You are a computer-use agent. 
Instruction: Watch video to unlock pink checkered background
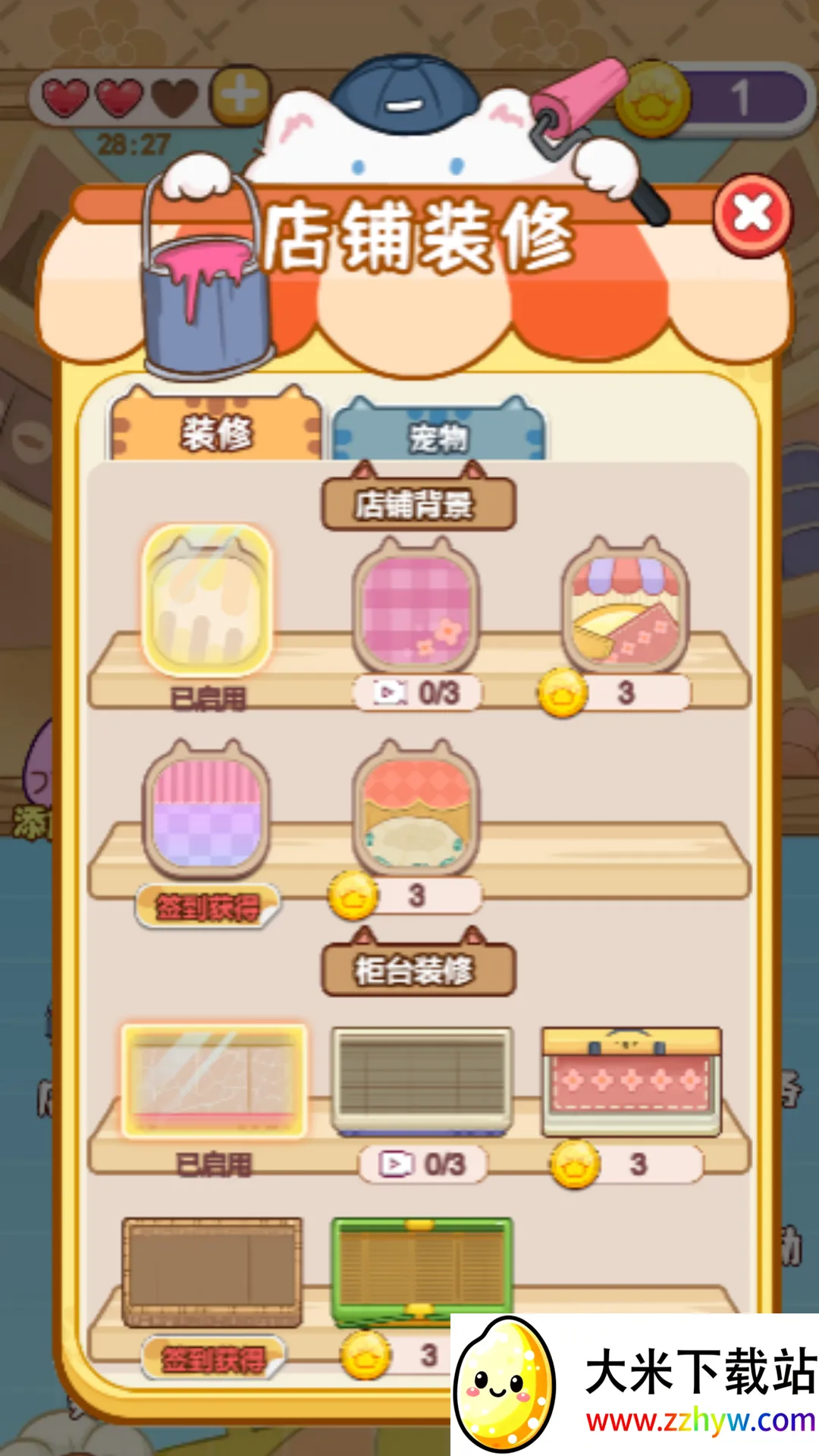point(417,692)
